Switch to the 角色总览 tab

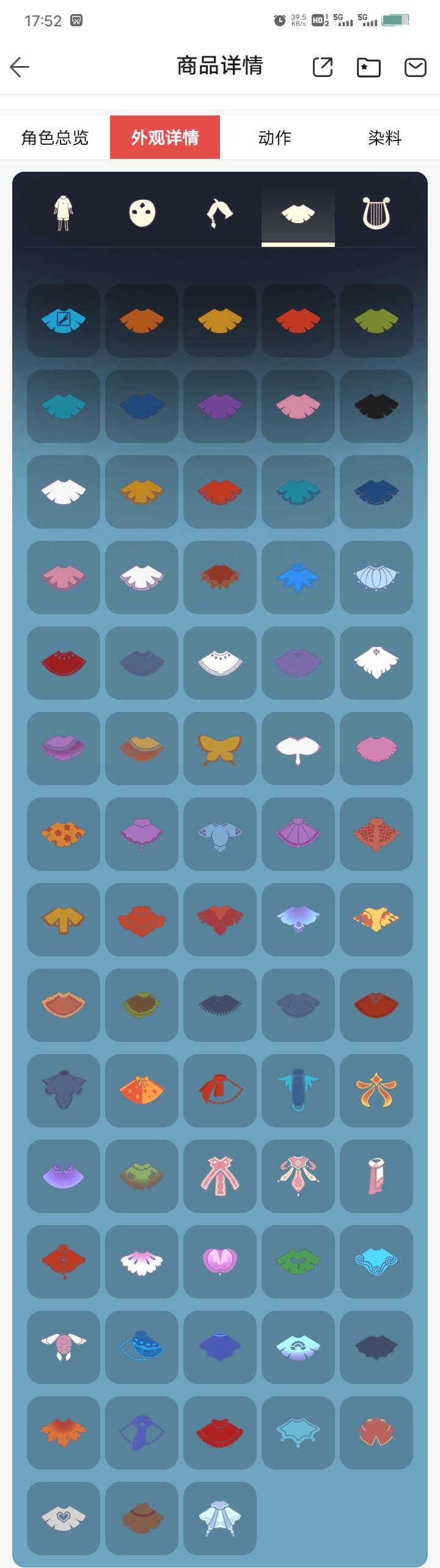[x=55, y=137]
